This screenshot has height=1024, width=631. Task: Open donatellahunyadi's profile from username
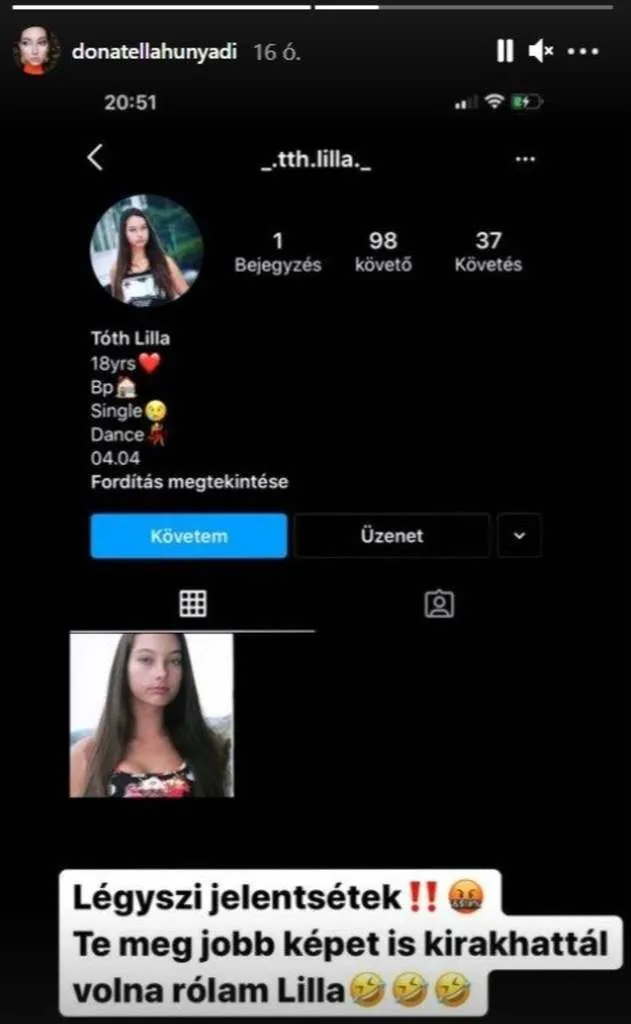click(154, 52)
